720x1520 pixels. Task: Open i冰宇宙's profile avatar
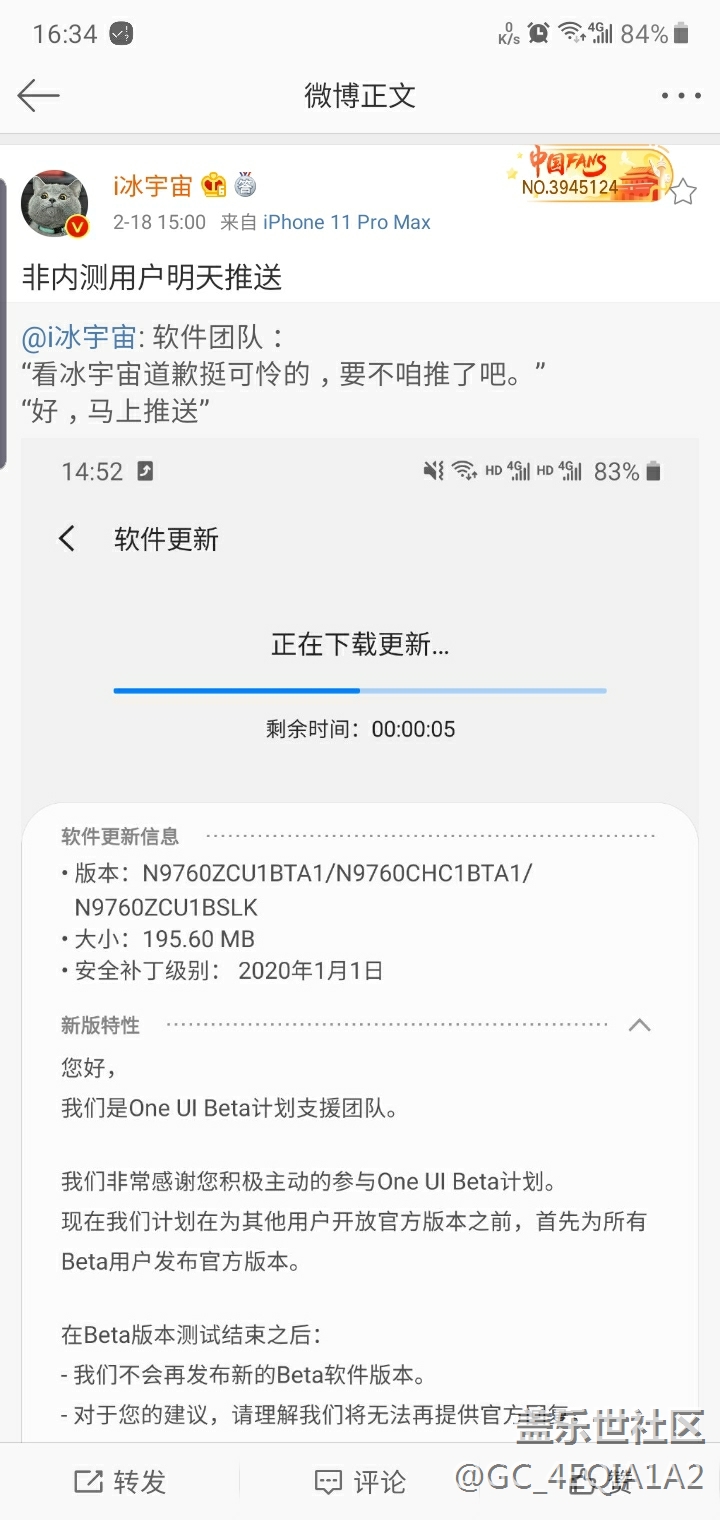(x=55, y=203)
